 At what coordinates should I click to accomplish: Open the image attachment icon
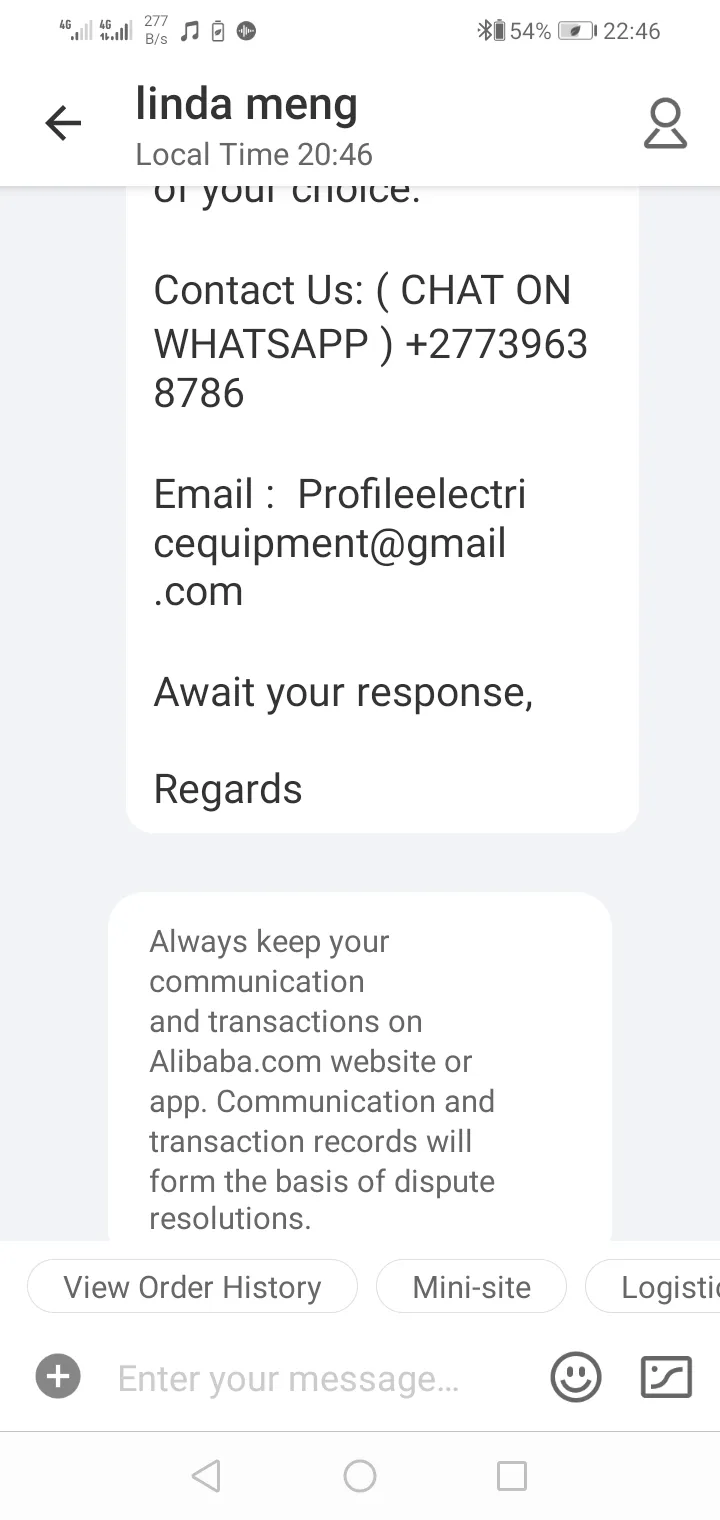(666, 1377)
